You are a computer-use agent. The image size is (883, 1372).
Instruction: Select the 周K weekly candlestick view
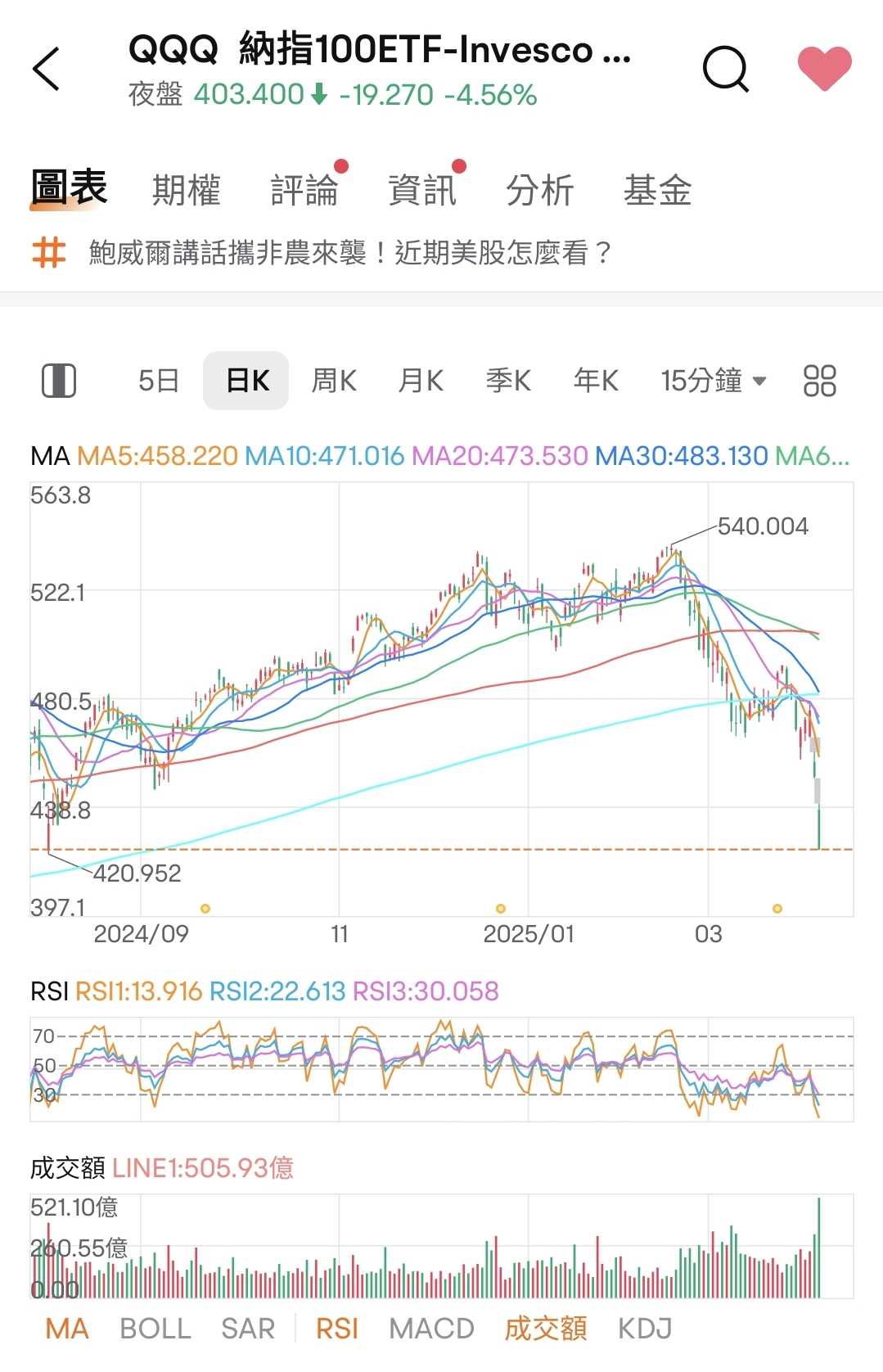[x=333, y=380]
